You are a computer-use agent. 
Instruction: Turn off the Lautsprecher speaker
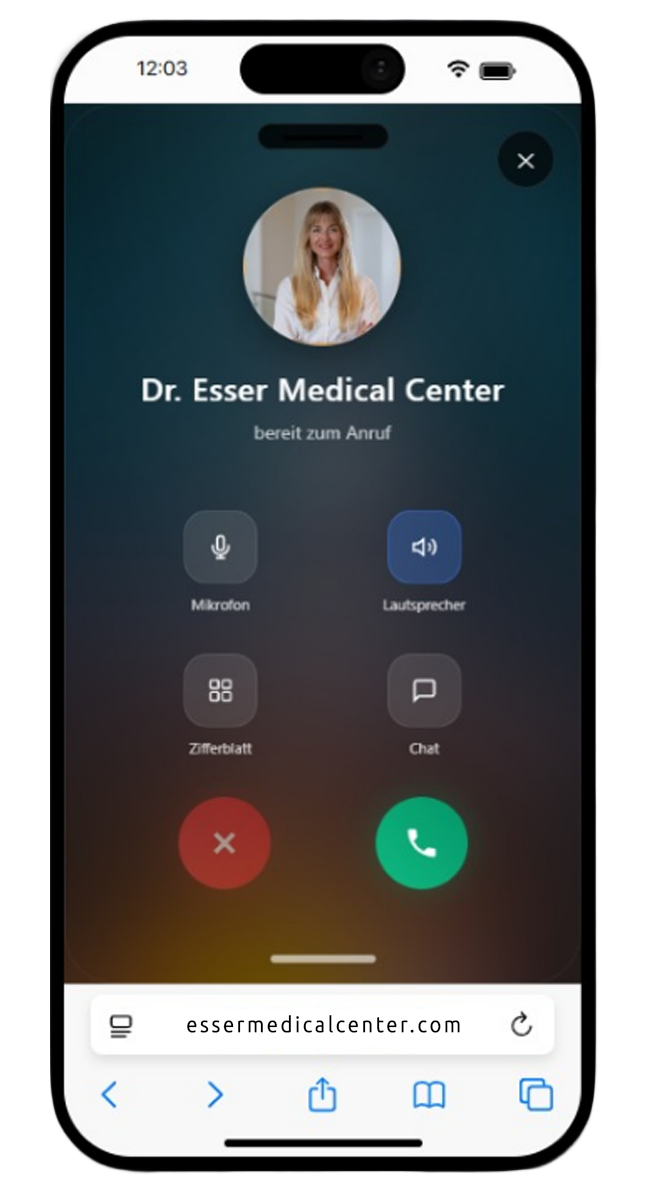coord(424,547)
